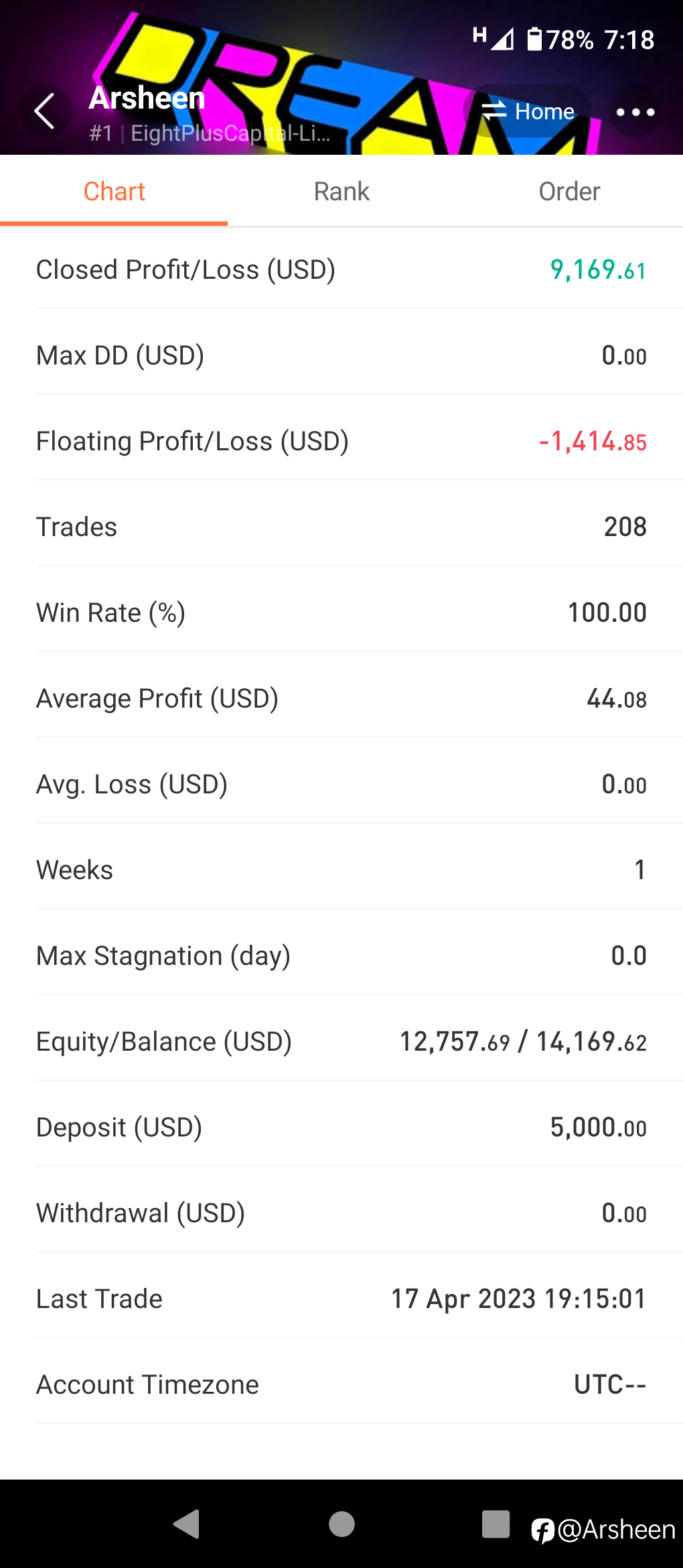Select the Chart tab
The width and height of the screenshot is (683, 1568).
(114, 192)
